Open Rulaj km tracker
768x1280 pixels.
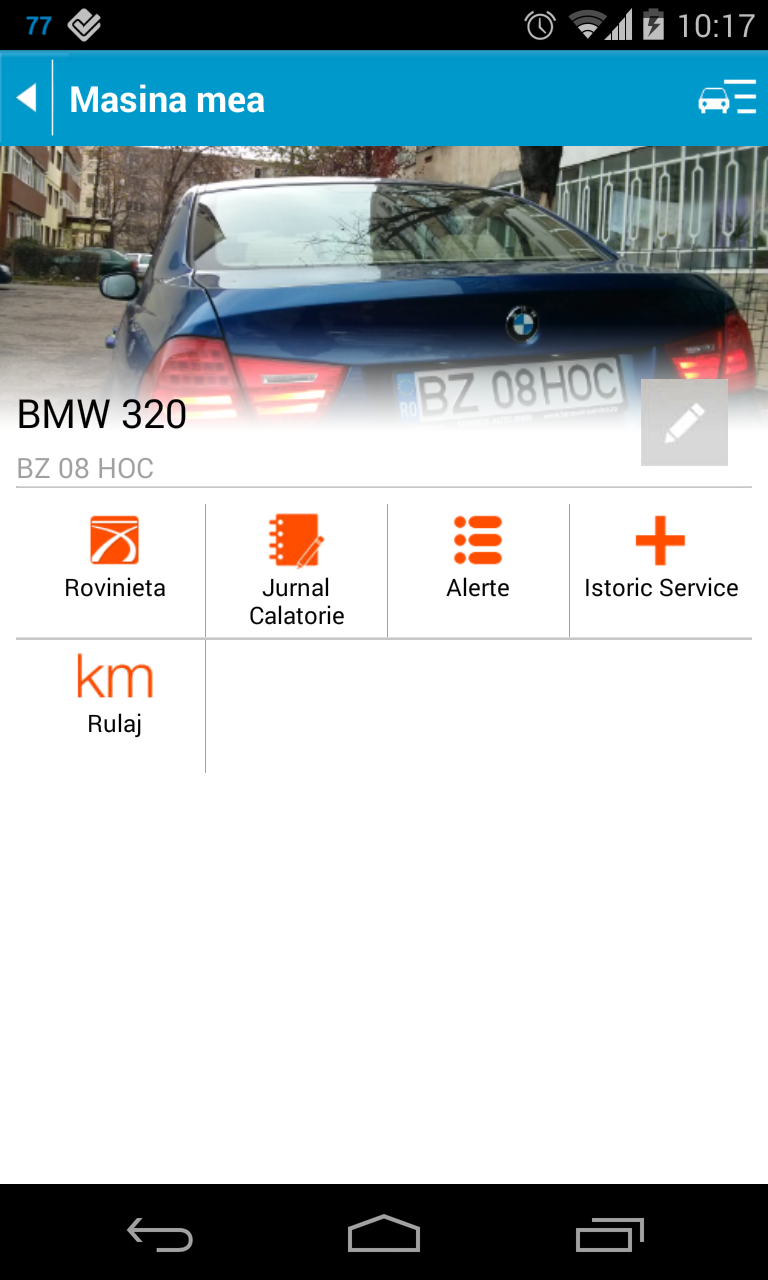click(114, 695)
